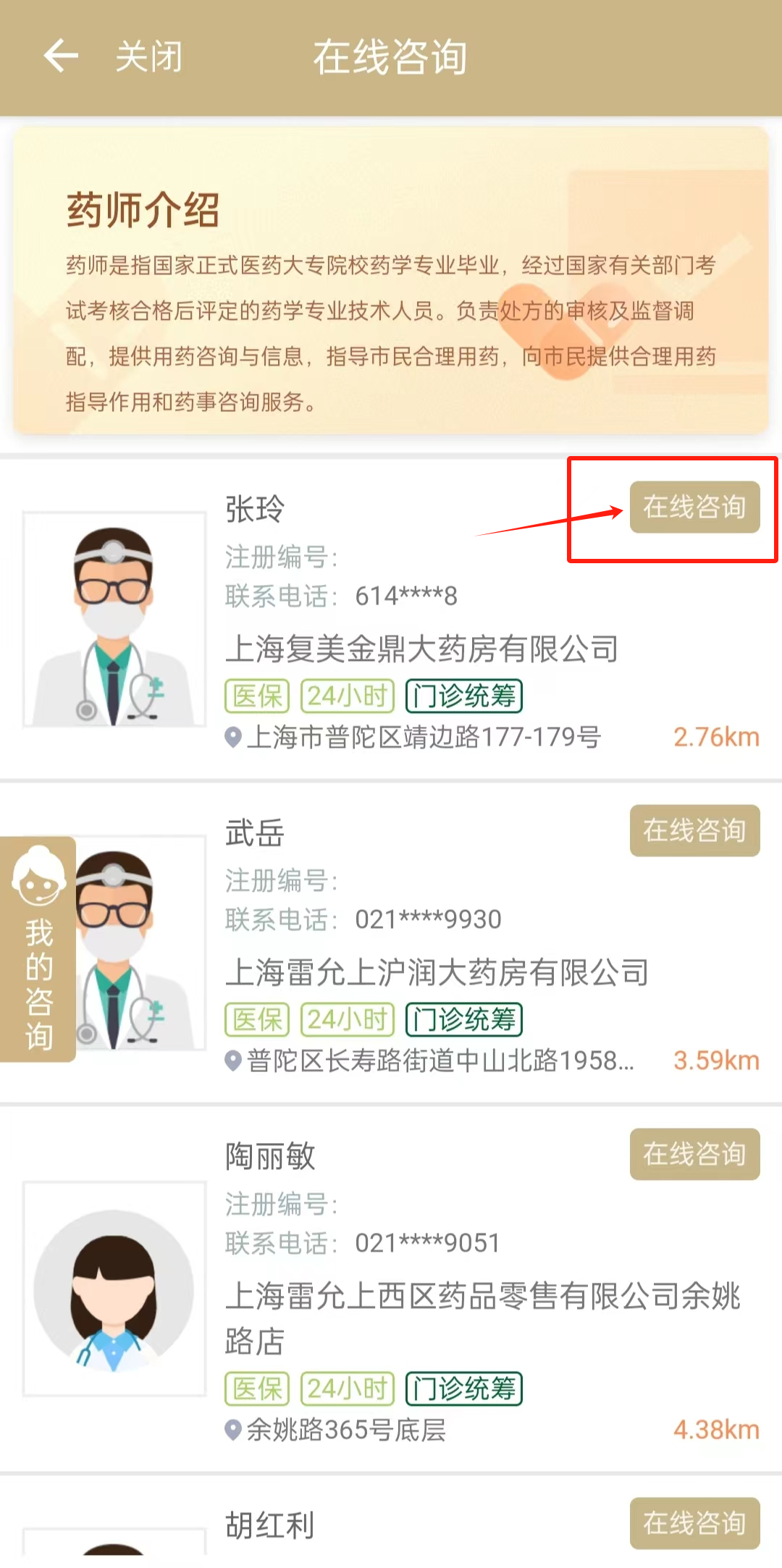This screenshot has width=782, height=1568.
Task: Start 在线咨询 with pharmacist 张玲
Action: 694,507
